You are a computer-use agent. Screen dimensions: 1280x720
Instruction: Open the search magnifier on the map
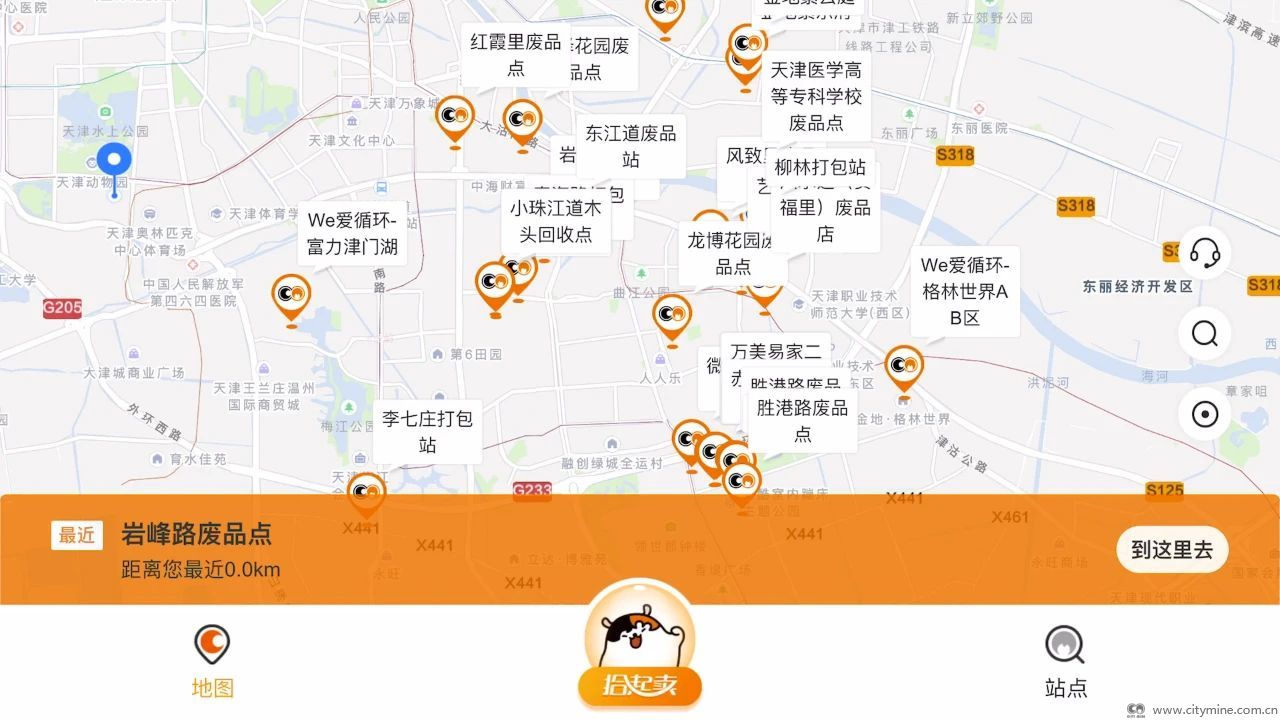(x=1204, y=333)
